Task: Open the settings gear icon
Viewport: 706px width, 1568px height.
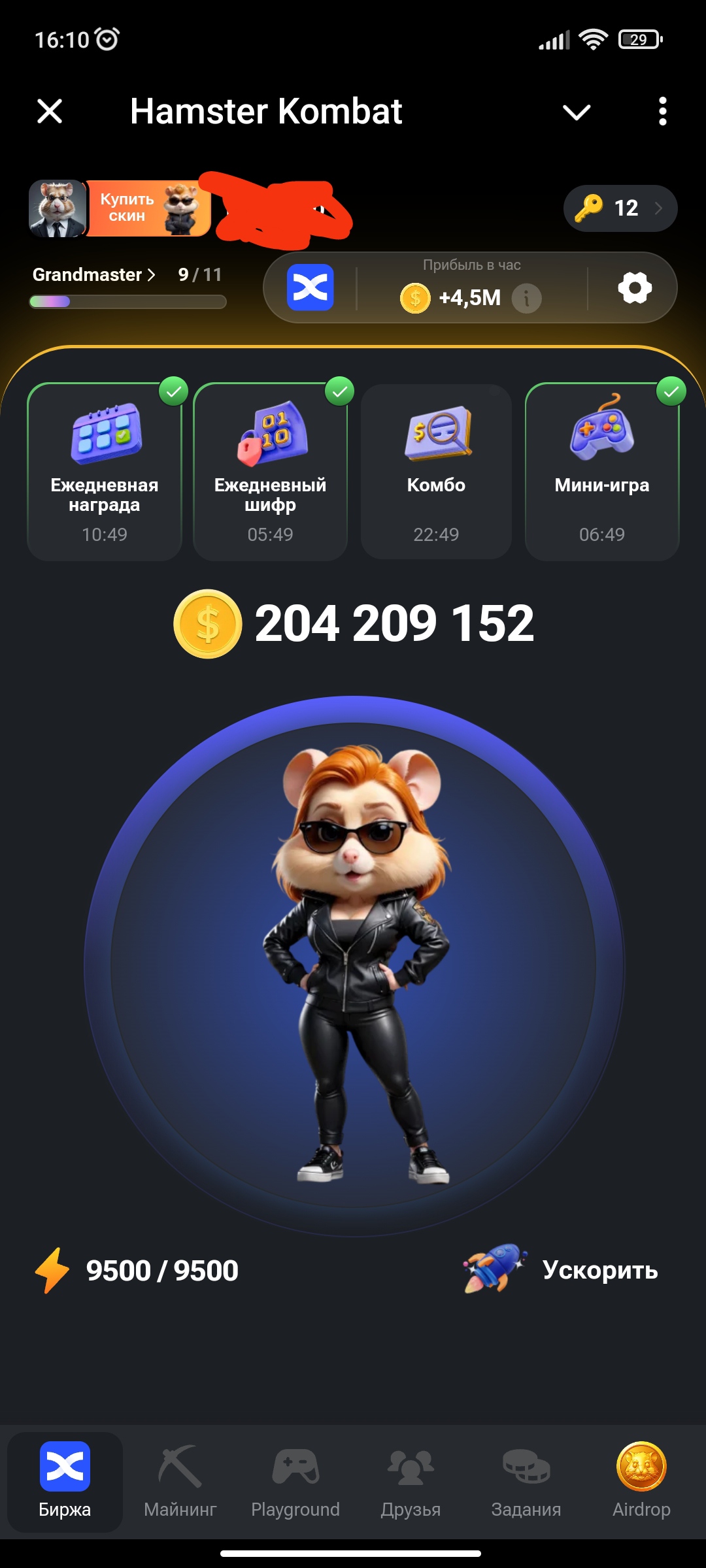Action: pos(635,288)
